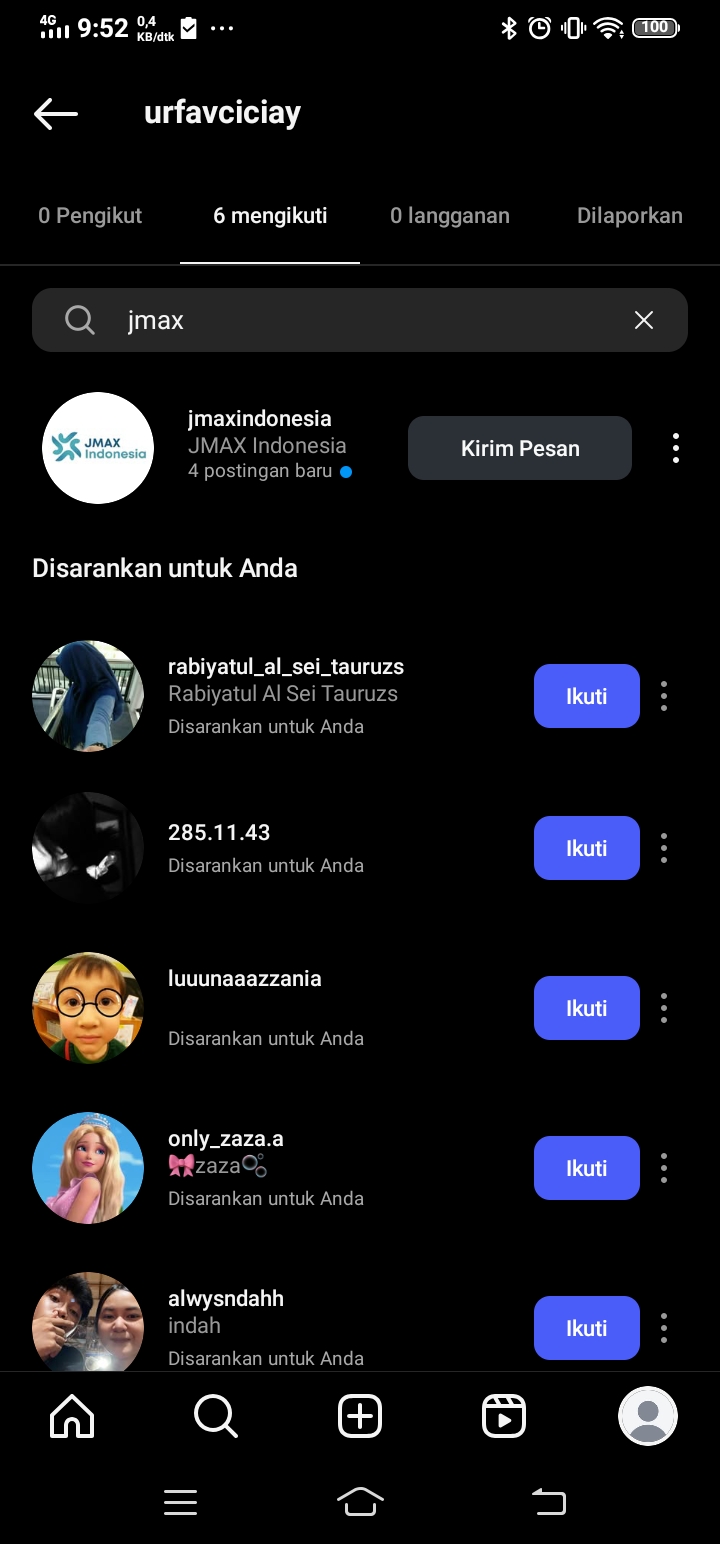Follow the account 285.11.43
The image size is (720, 1544).
tap(586, 848)
